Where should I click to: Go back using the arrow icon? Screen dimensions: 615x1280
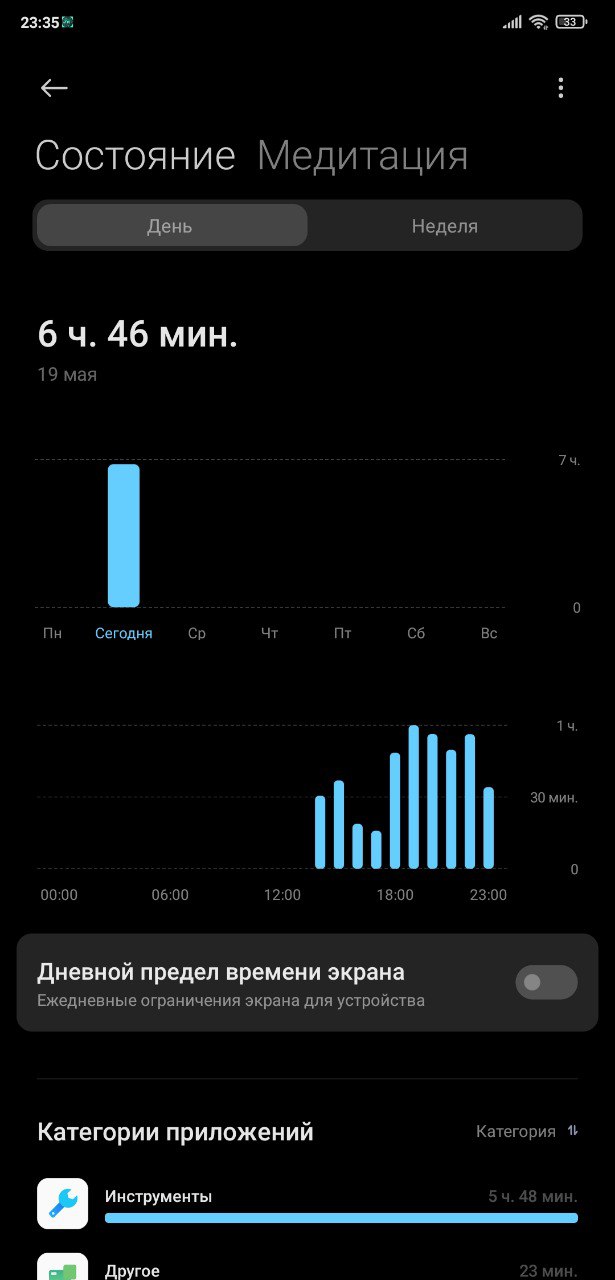(x=54, y=88)
